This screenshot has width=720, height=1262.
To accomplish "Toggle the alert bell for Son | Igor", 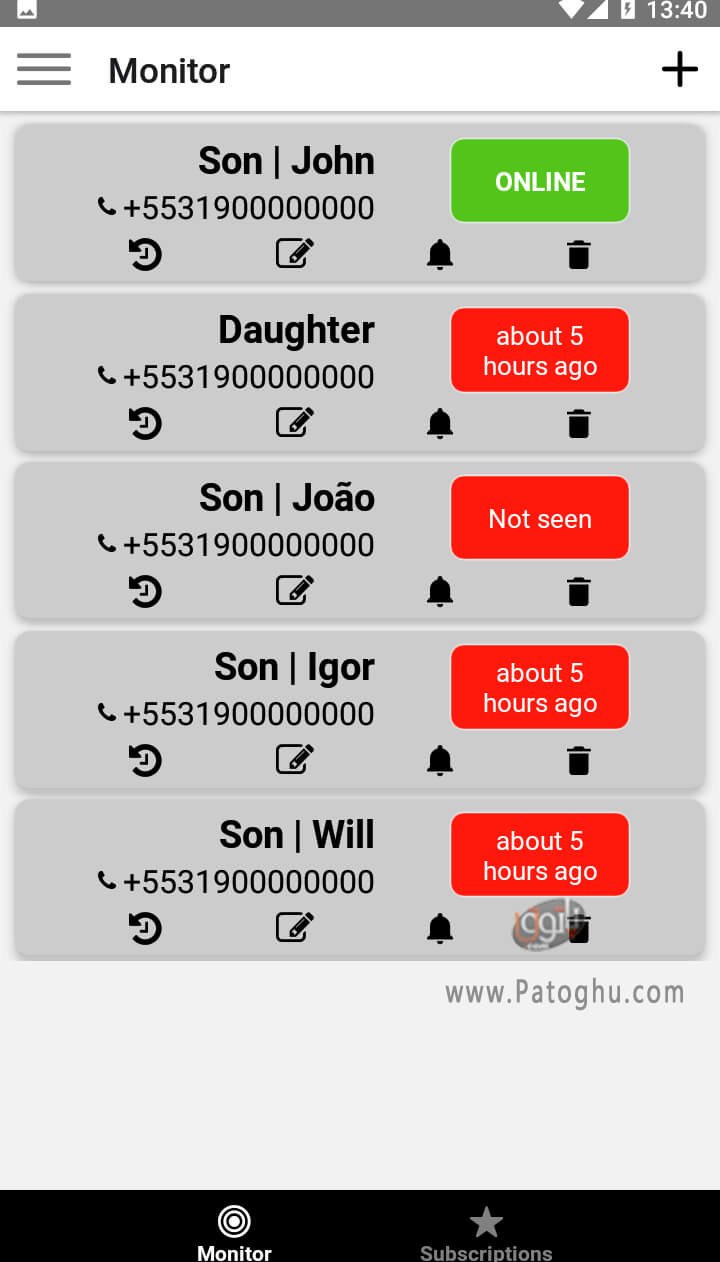I will (440, 761).
